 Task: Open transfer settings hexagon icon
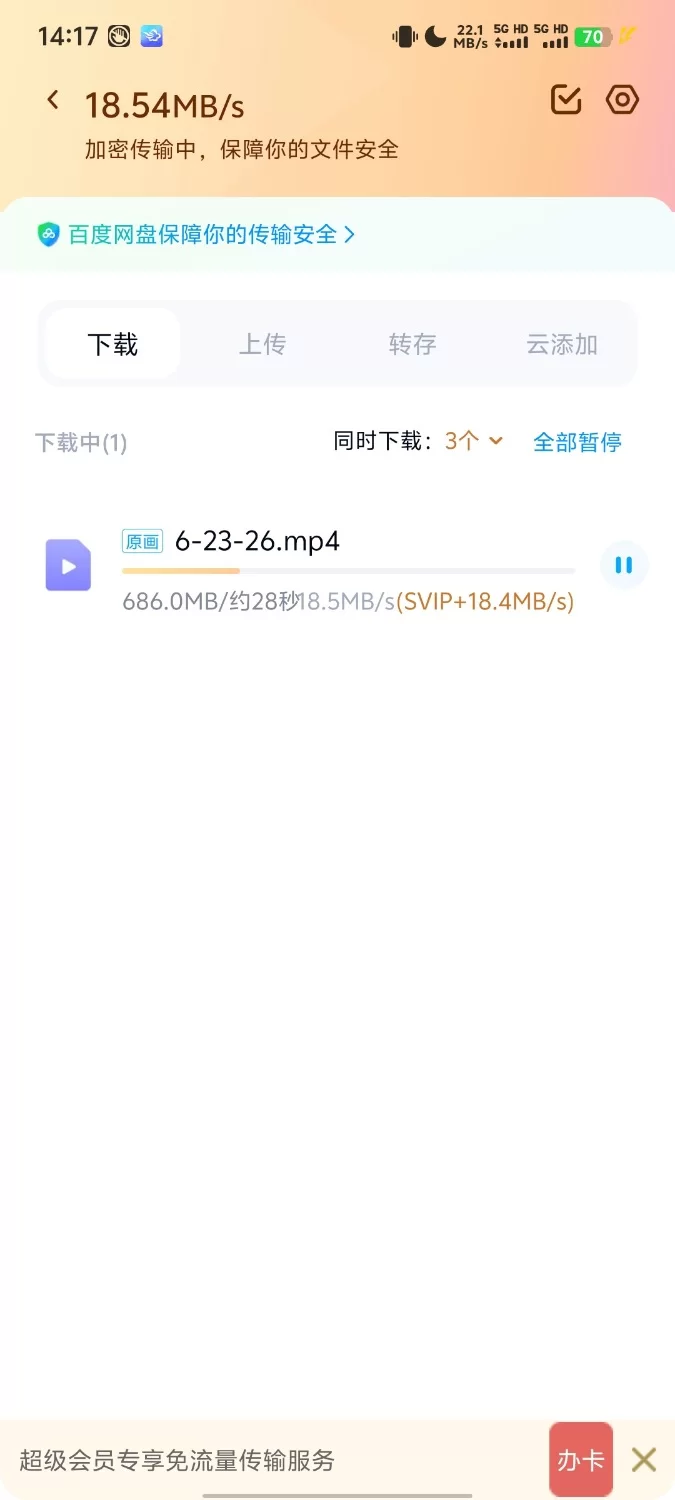pos(622,100)
